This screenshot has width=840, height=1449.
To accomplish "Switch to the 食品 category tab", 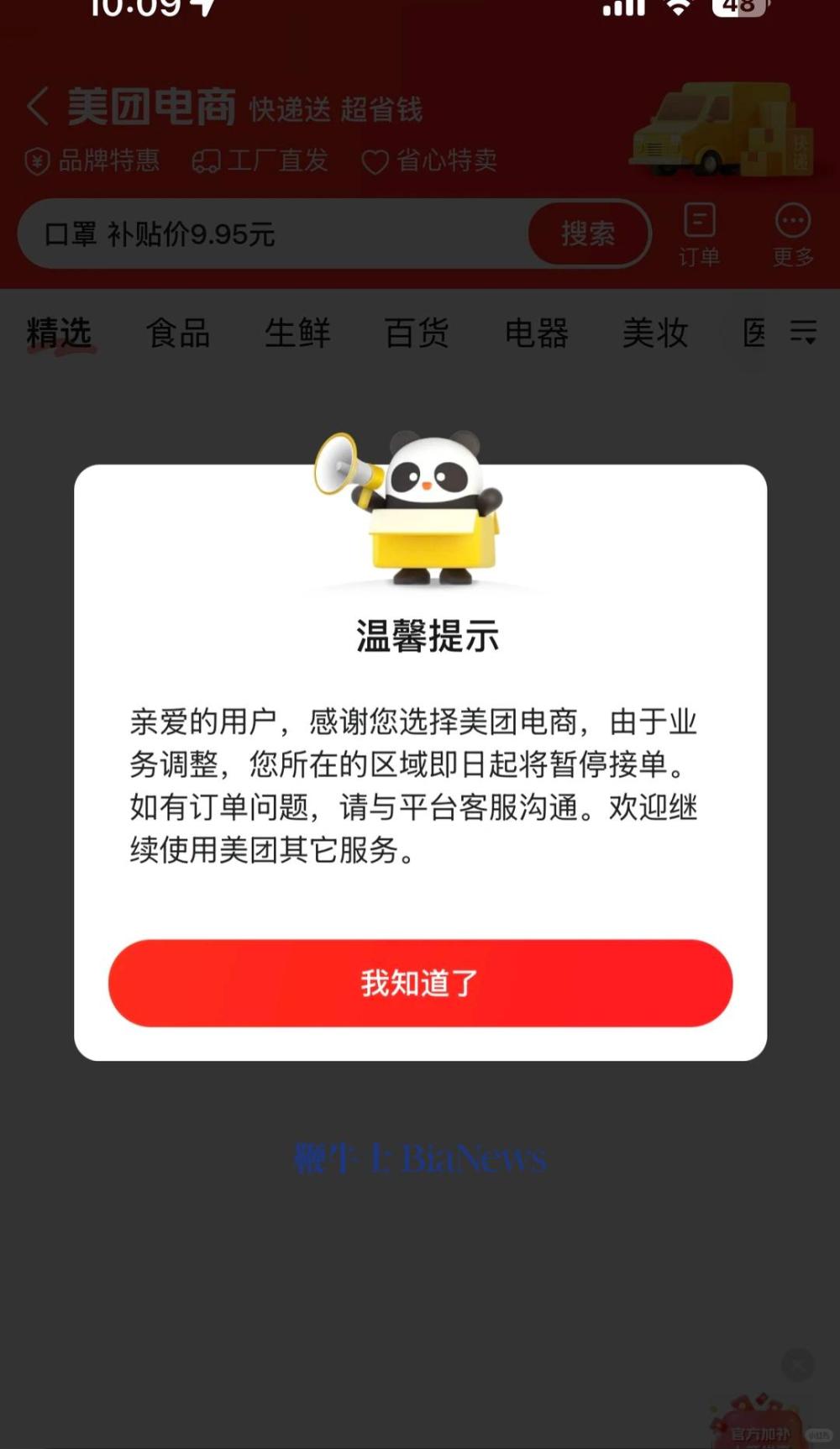I will coord(179,333).
